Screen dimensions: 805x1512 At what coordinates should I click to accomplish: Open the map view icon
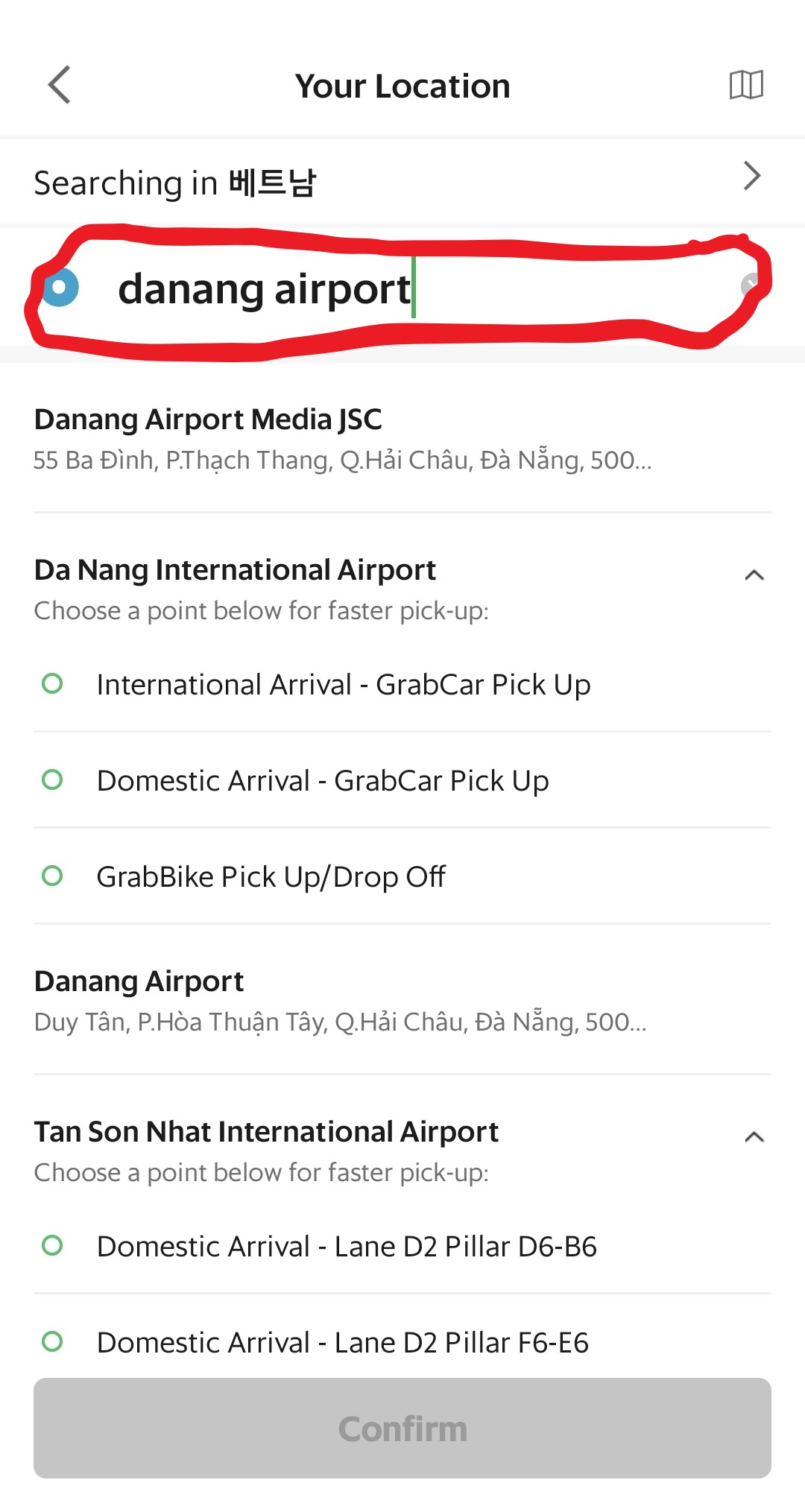tap(745, 85)
